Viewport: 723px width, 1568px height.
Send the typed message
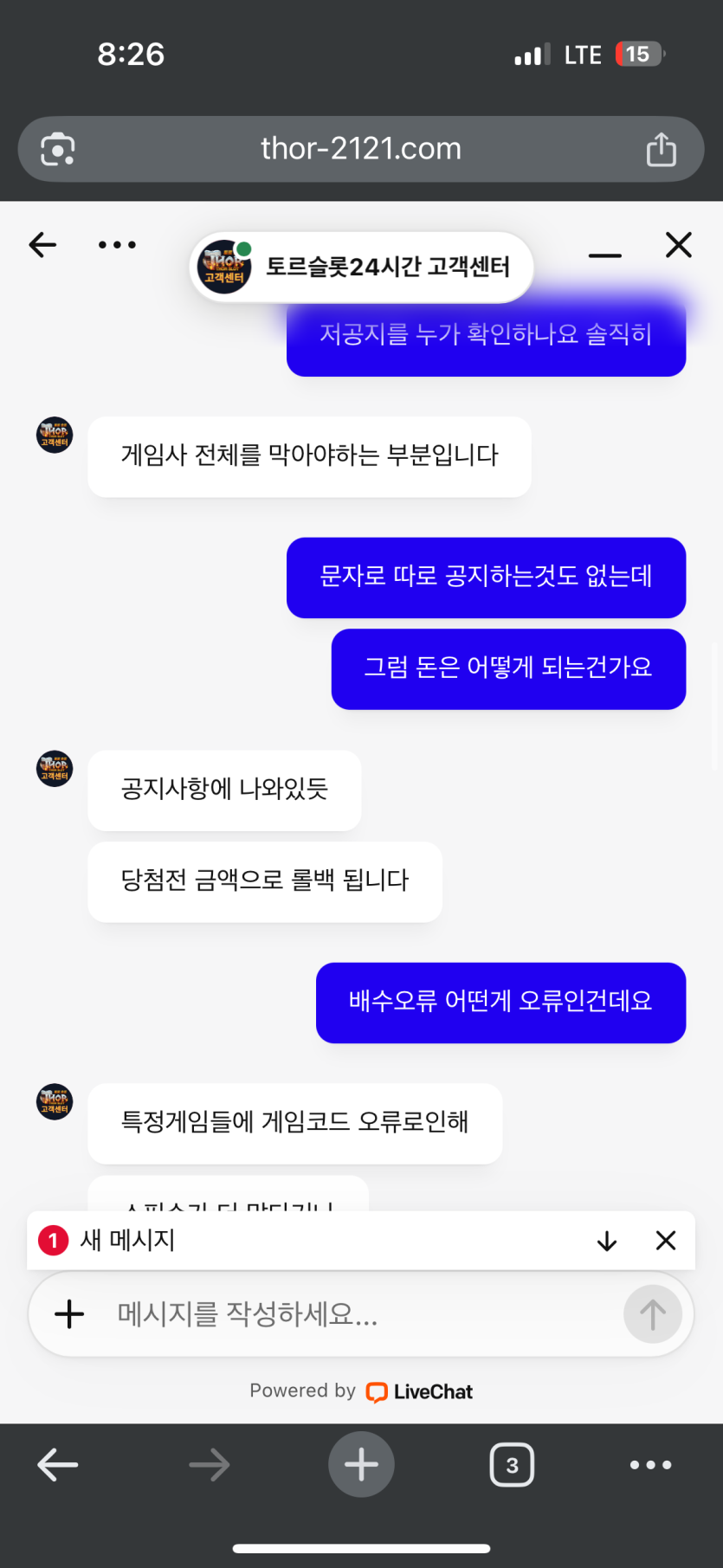pos(652,1314)
